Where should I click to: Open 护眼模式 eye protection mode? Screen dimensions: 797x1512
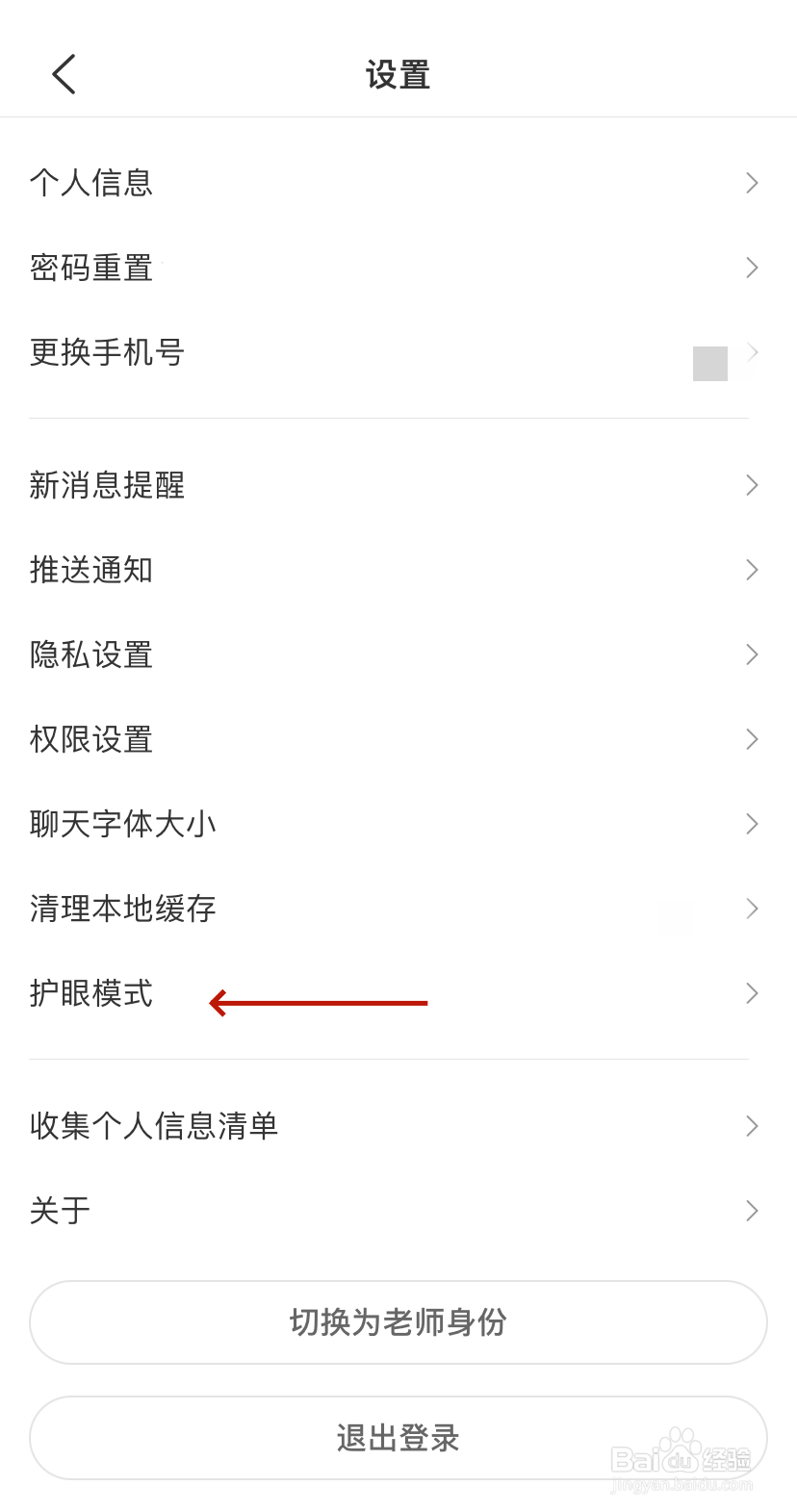[x=90, y=994]
